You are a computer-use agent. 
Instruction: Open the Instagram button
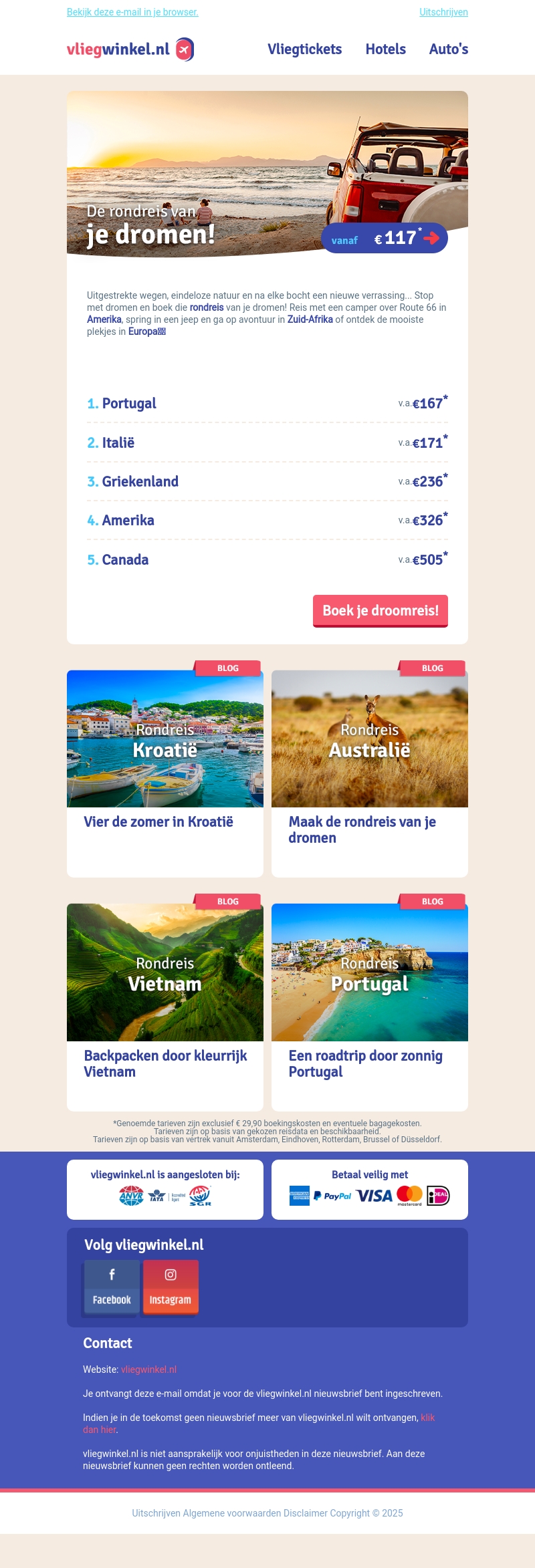(x=171, y=1287)
